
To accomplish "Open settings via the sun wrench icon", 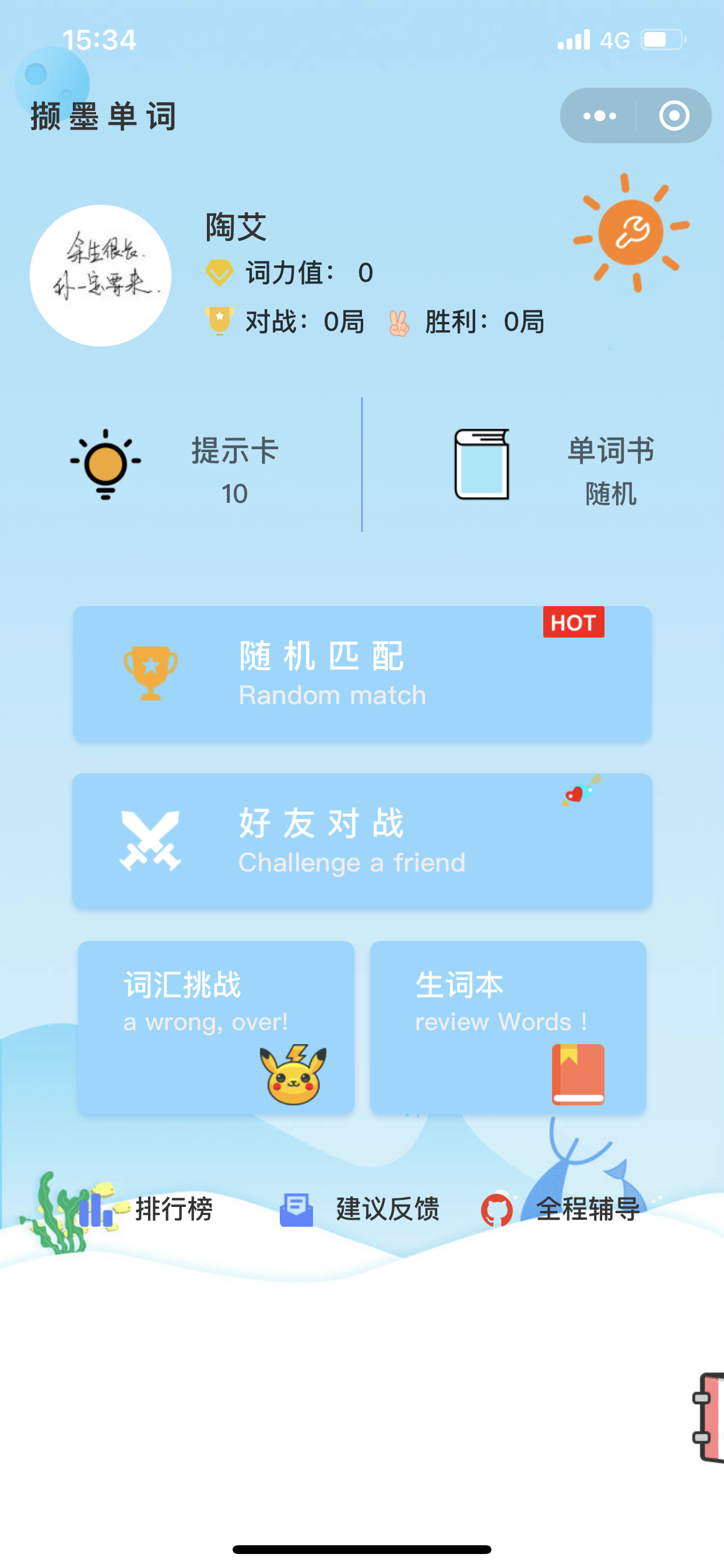I will [x=631, y=233].
